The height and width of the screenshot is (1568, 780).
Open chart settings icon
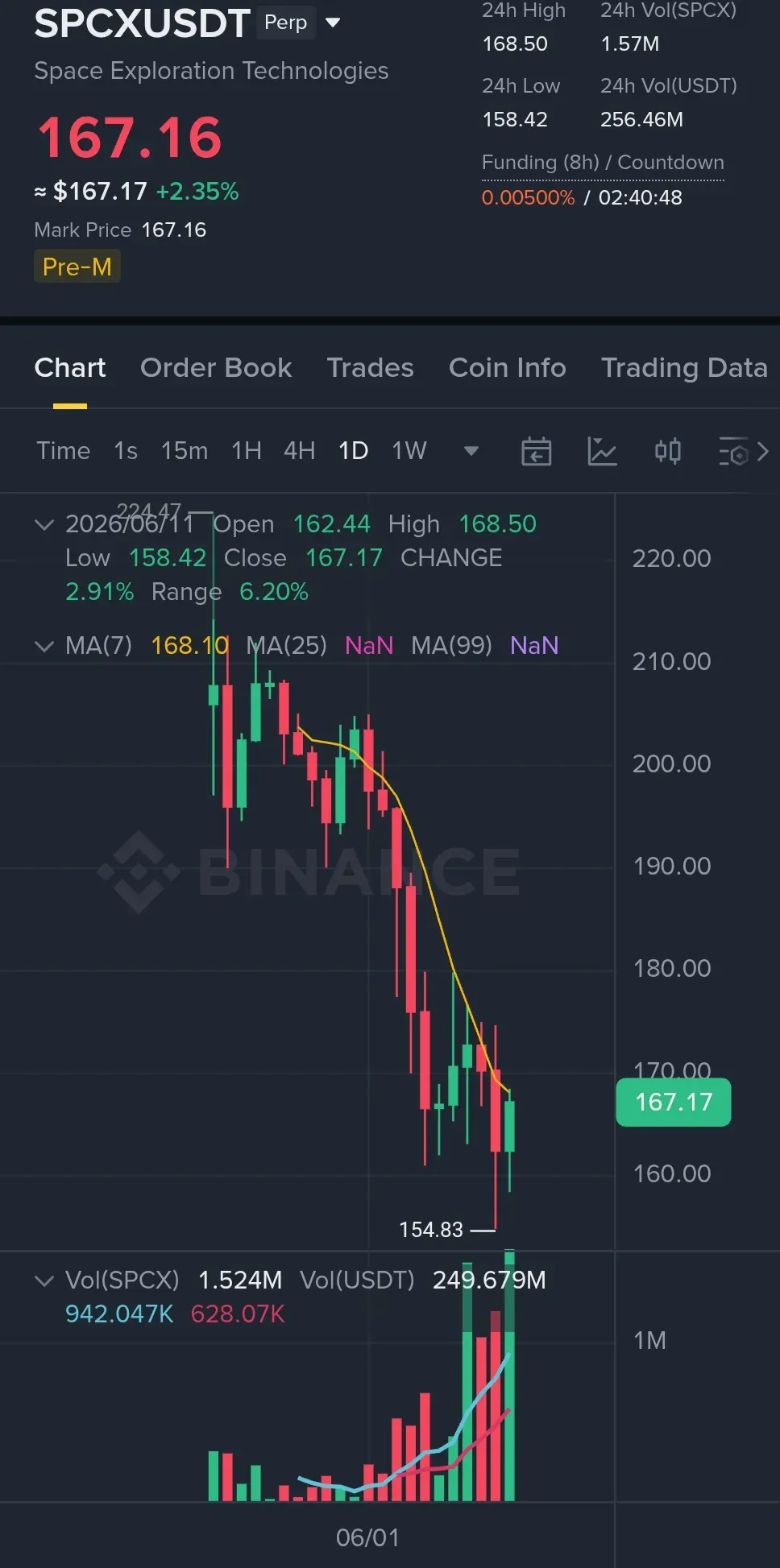coord(734,452)
